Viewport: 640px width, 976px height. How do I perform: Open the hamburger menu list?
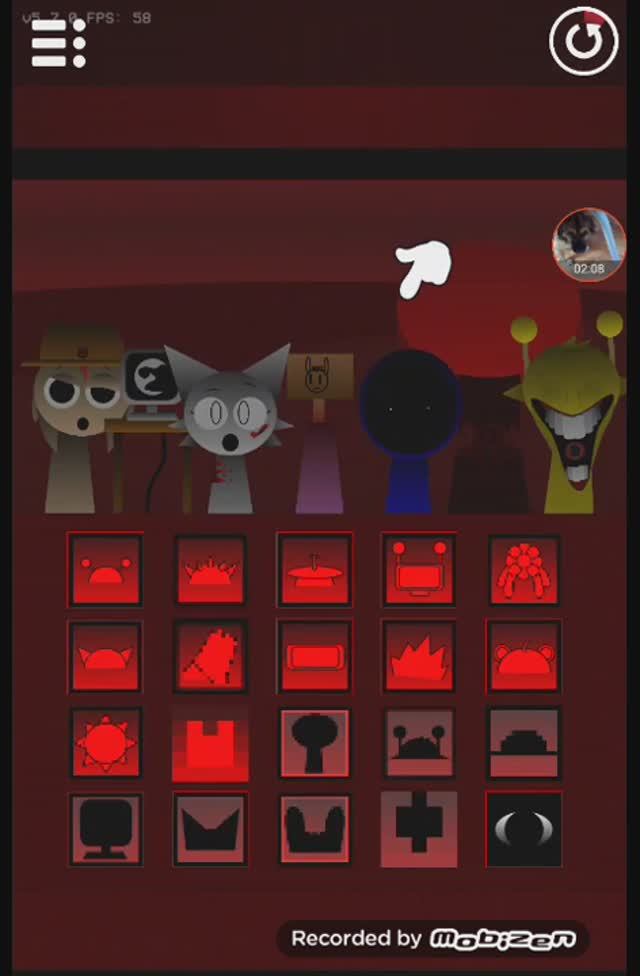pyautogui.click(x=58, y=43)
